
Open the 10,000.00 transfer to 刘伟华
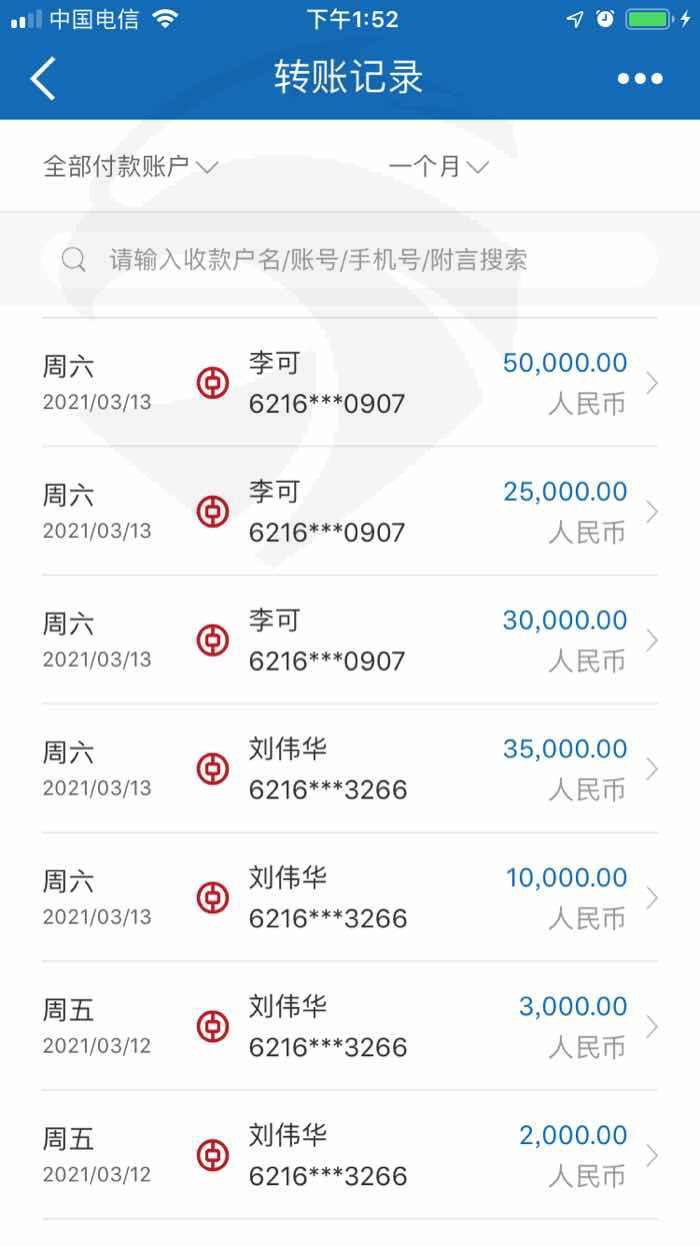[x=350, y=898]
